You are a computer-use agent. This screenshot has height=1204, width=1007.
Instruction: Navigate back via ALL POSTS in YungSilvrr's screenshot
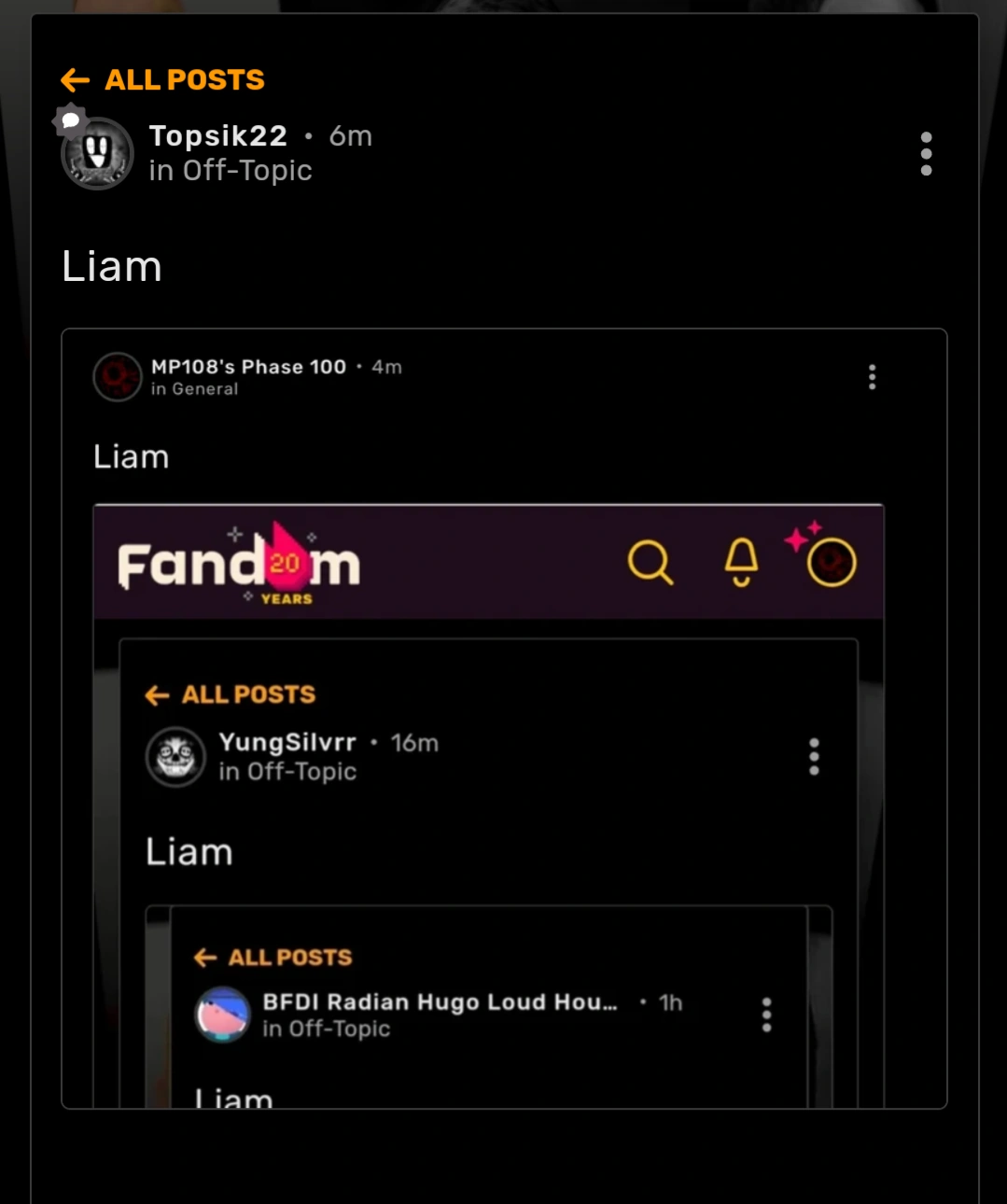(x=230, y=694)
